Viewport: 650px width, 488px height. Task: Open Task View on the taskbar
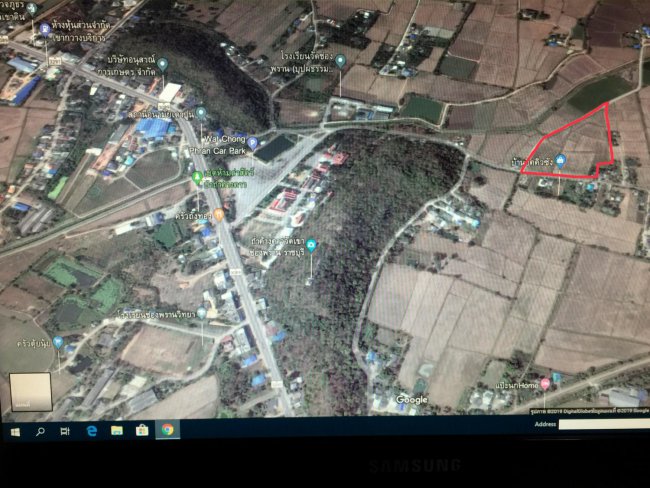(66, 430)
